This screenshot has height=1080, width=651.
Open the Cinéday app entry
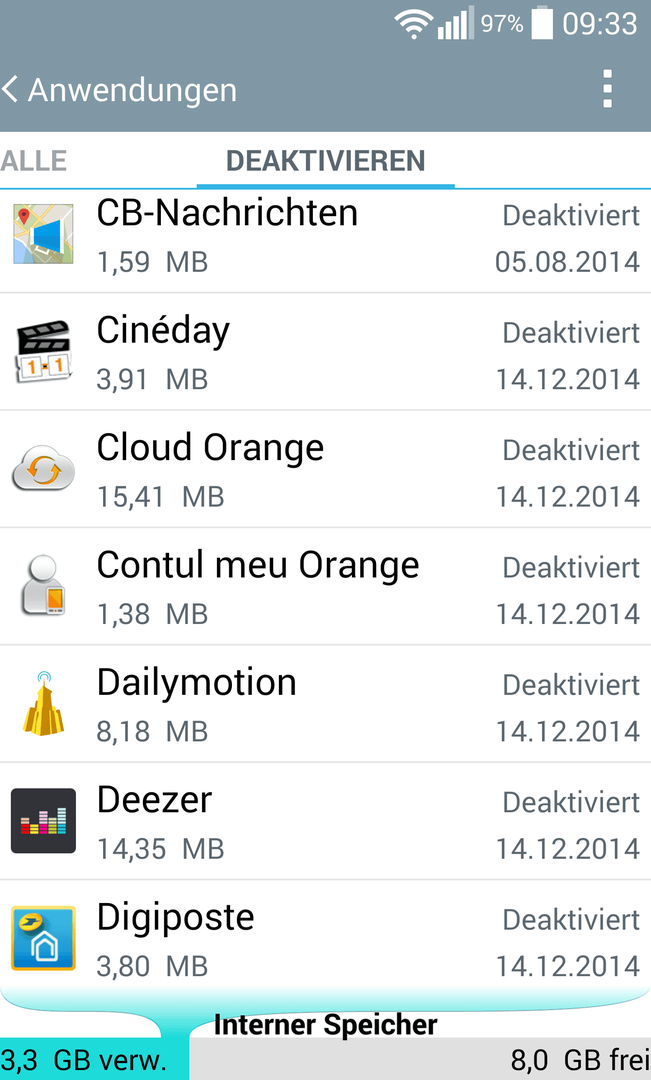[325, 352]
